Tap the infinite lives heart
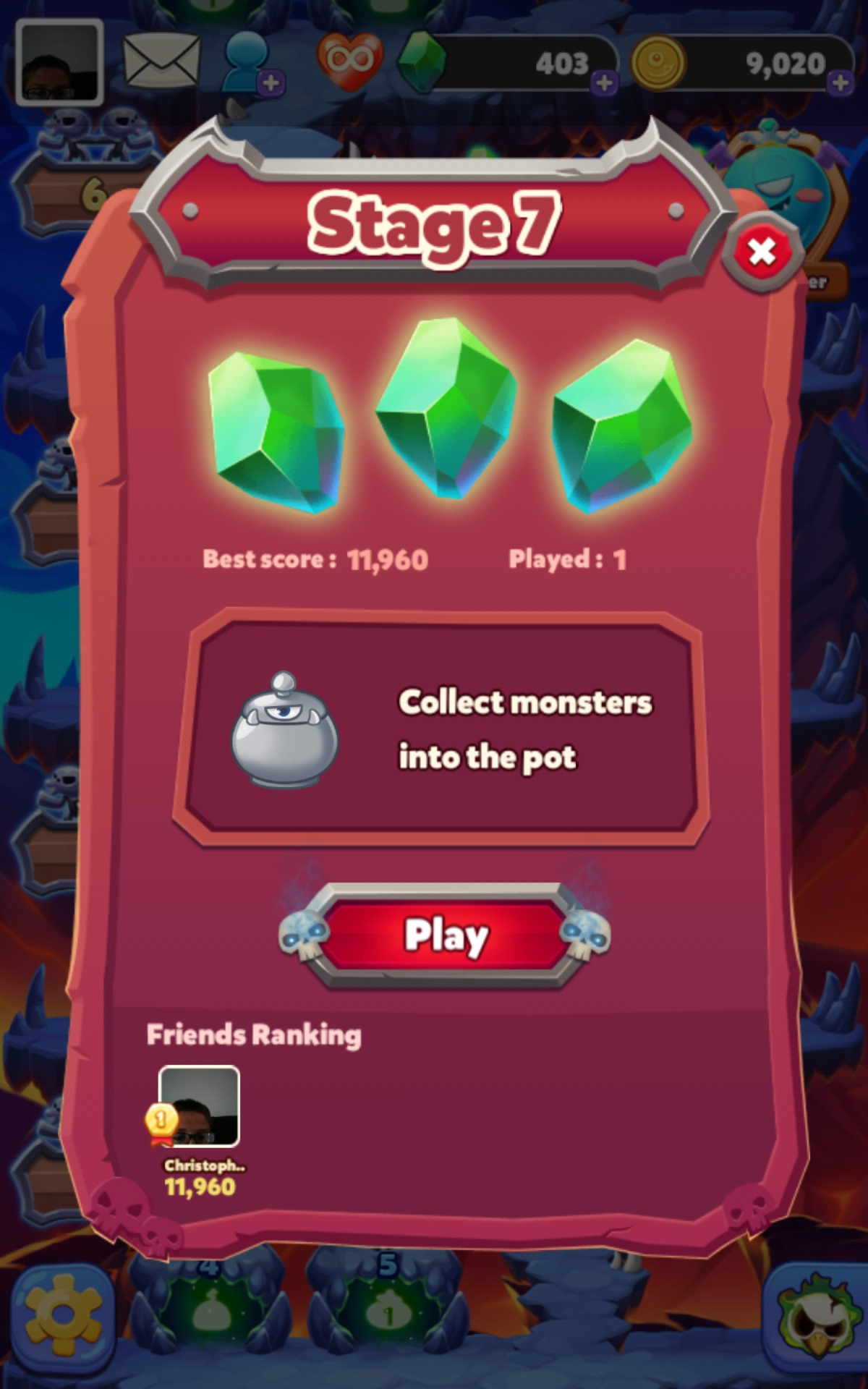This screenshot has width=868, height=1389. pyautogui.click(x=349, y=61)
